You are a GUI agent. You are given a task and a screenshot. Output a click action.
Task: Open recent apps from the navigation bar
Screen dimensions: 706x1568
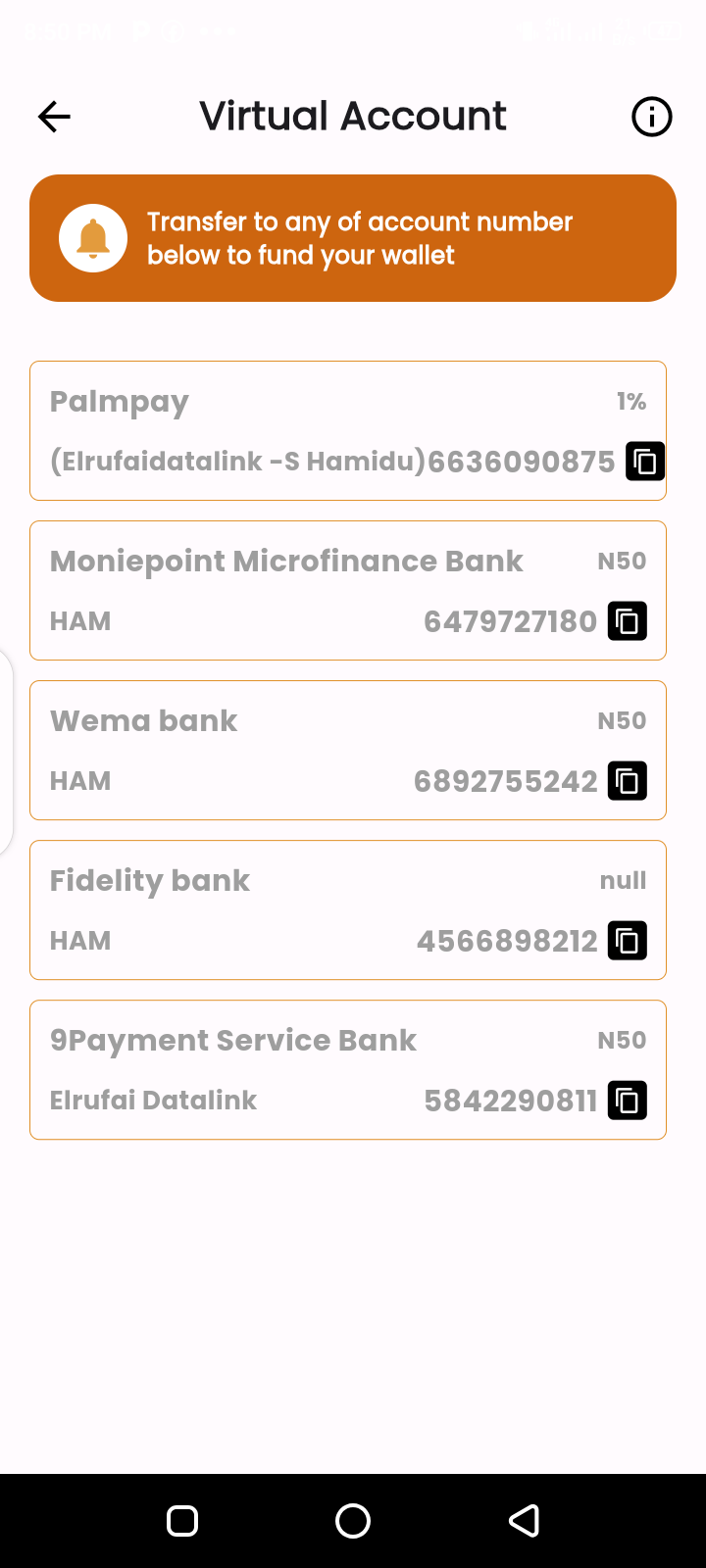pyautogui.click(x=182, y=1521)
